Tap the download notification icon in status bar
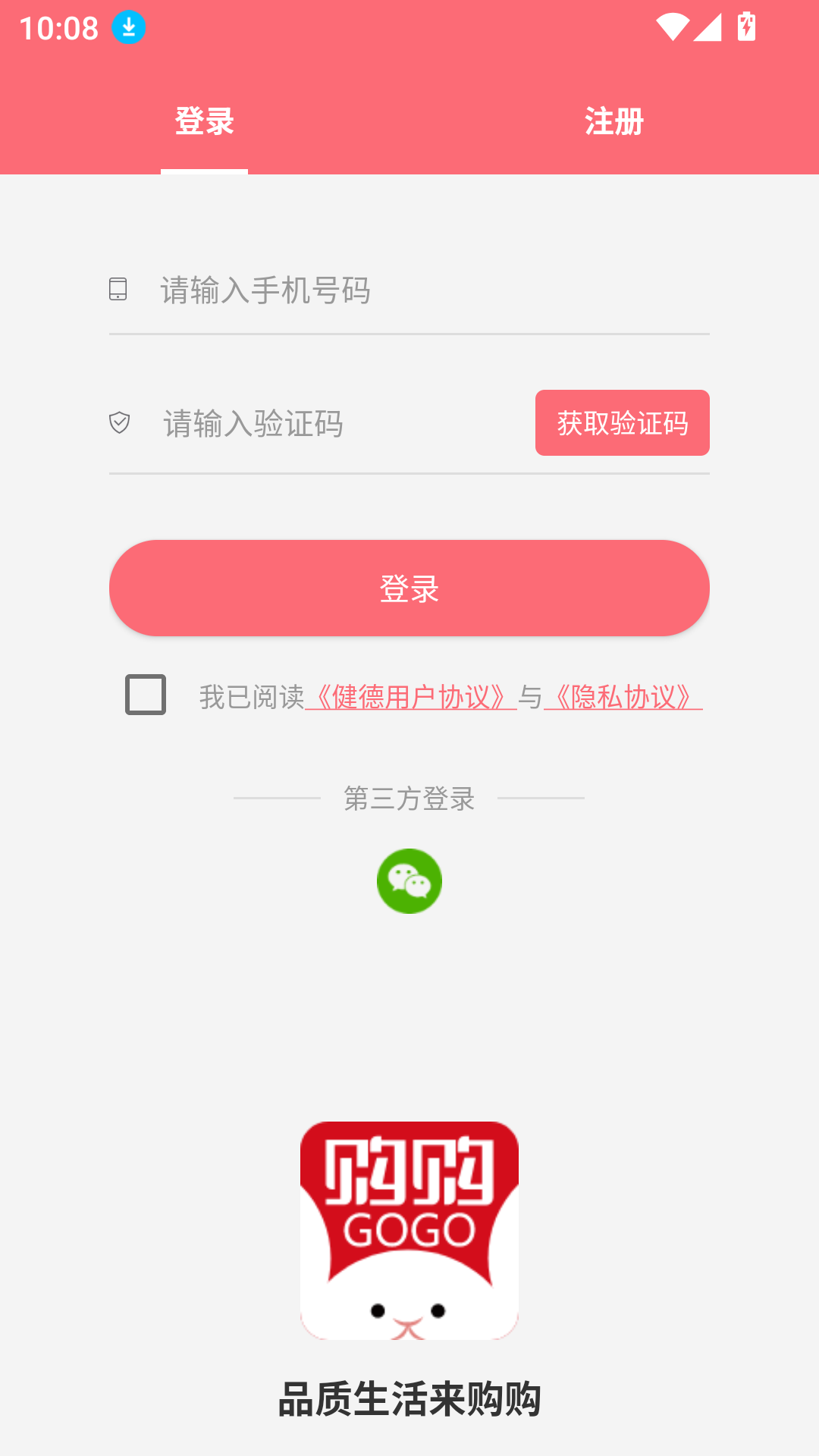Image resolution: width=819 pixels, height=1456 pixels. [x=128, y=26]
